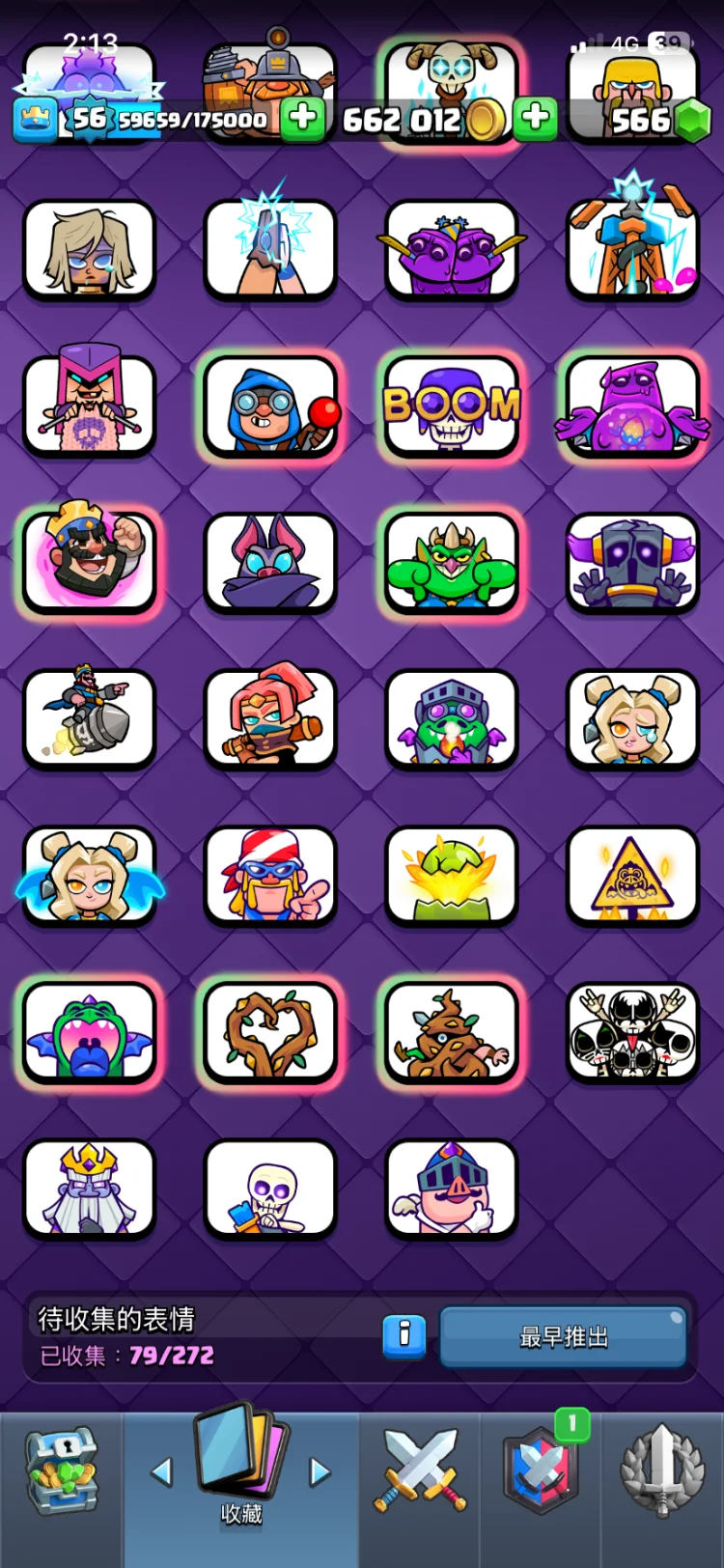Screen dimensions: 724x1568
Task: Open the info button beside emote collection
Action: (x=404, y=1336)
